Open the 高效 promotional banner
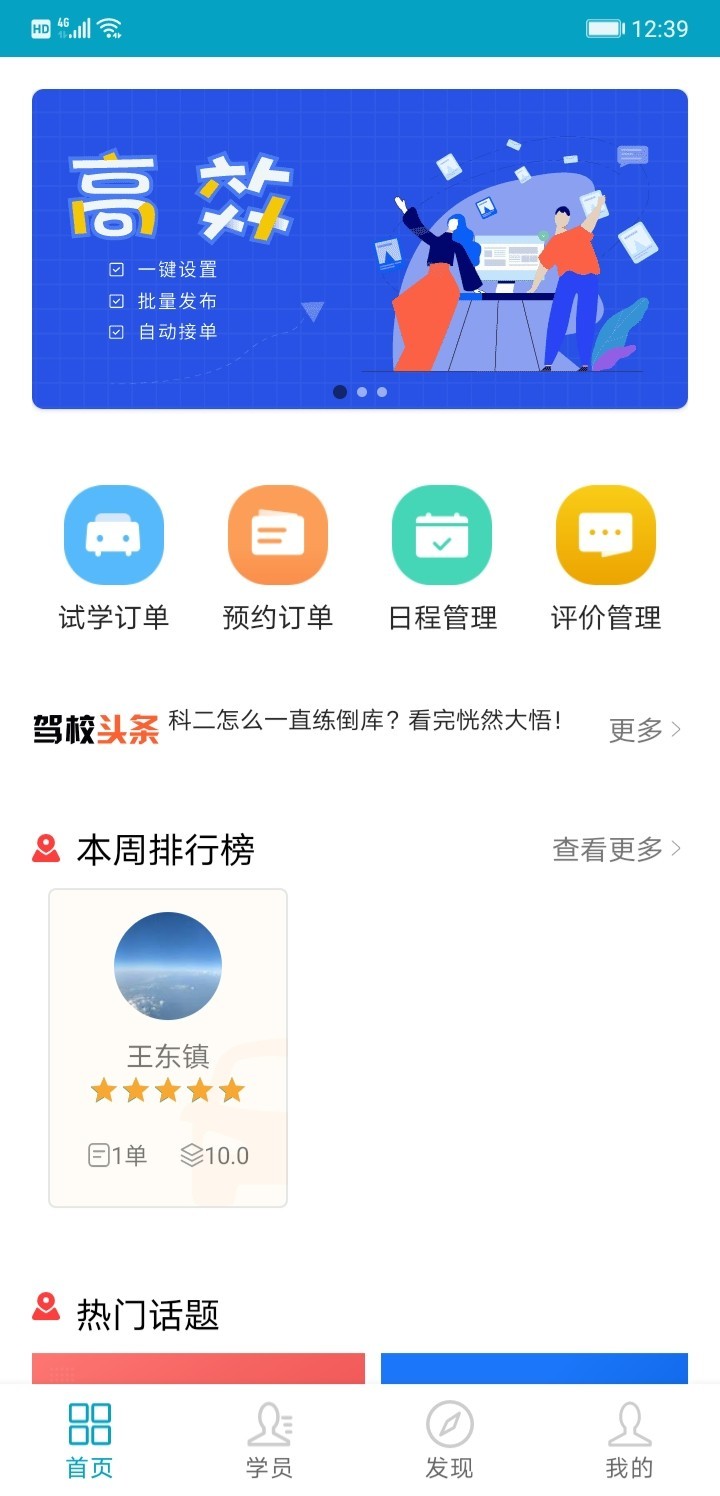 point(360,249)
